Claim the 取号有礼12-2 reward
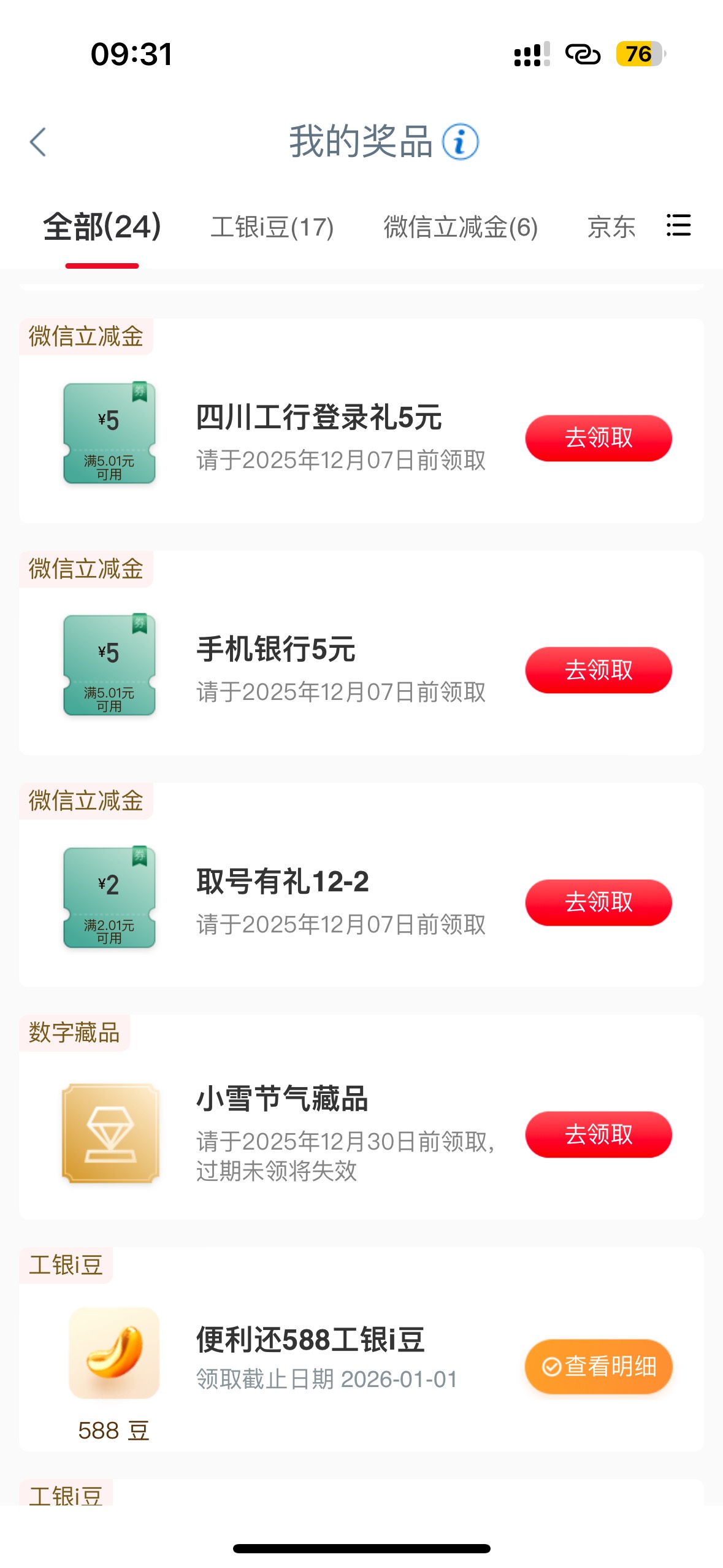This screenshot has width=723, height=1568. [x=598, y=902]
